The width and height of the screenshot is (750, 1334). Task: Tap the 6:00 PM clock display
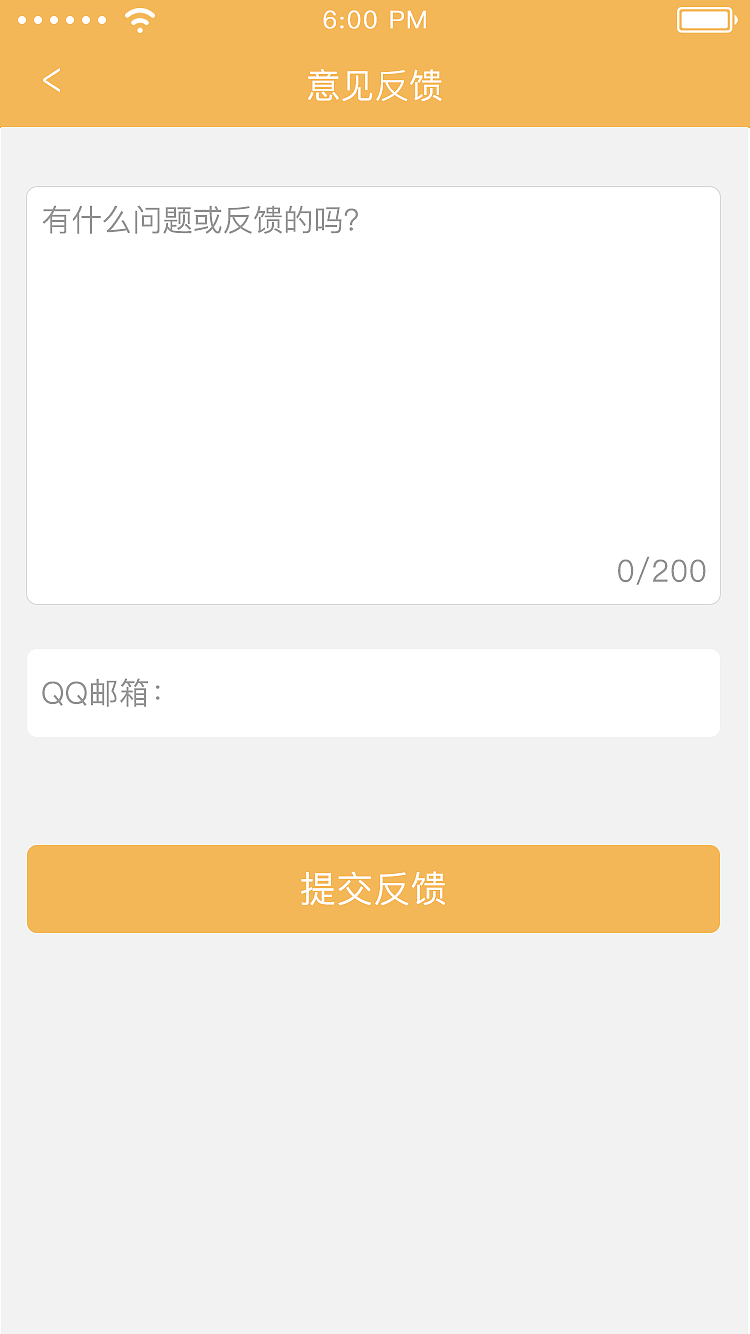[x=373, y=19]
